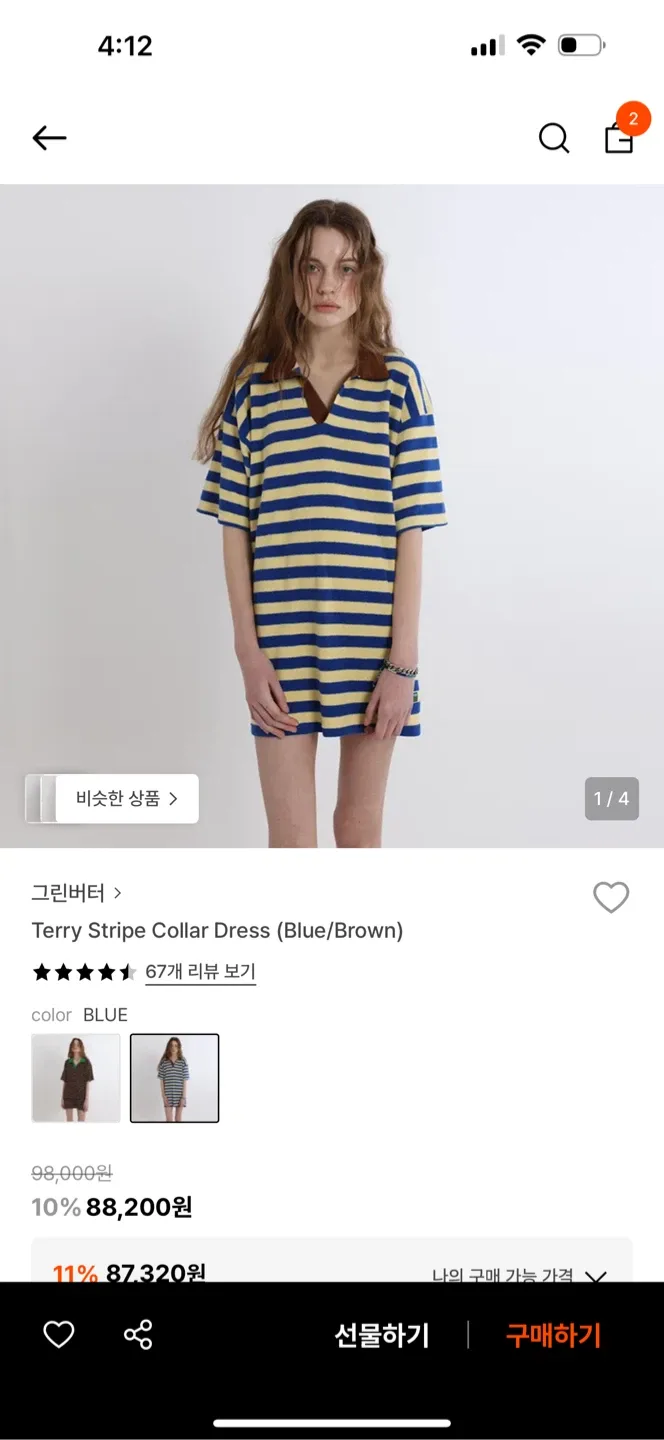Select the blue striped color swatch
Viewport: 664px width, 1440px height.
point(174,1078)
